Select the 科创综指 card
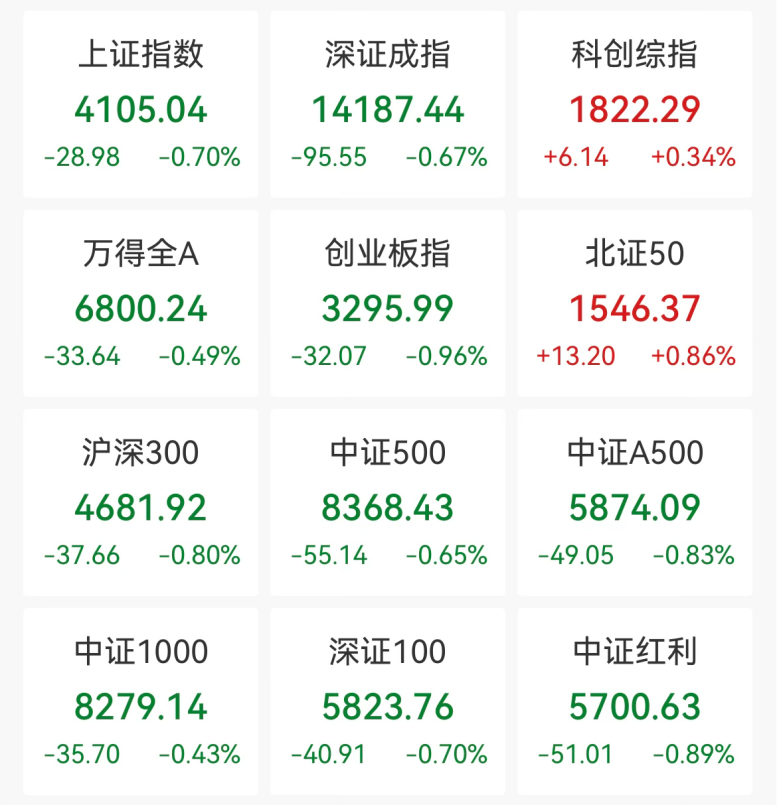777x805 pixels. (x=635, y=105)
